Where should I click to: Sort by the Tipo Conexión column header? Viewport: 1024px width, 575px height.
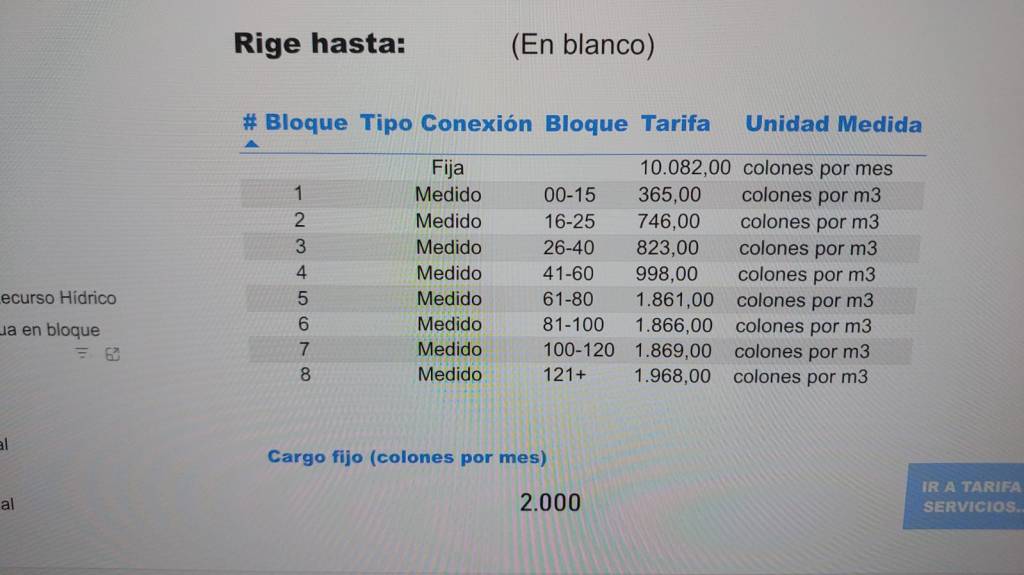[446, 124]
